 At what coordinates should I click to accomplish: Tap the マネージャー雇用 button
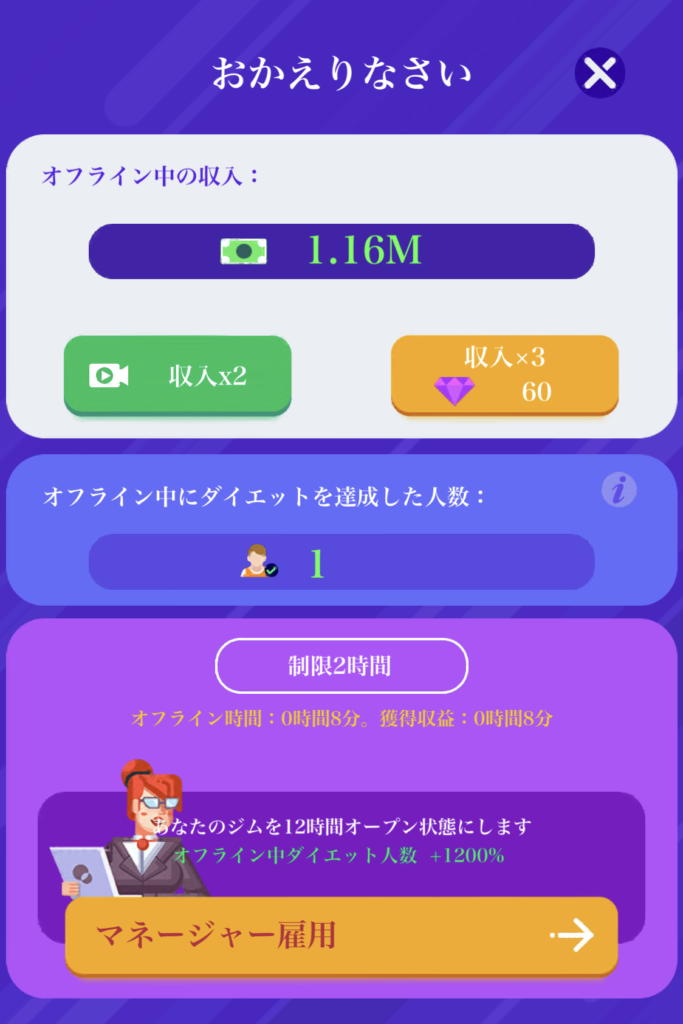(x=341, y=936)
